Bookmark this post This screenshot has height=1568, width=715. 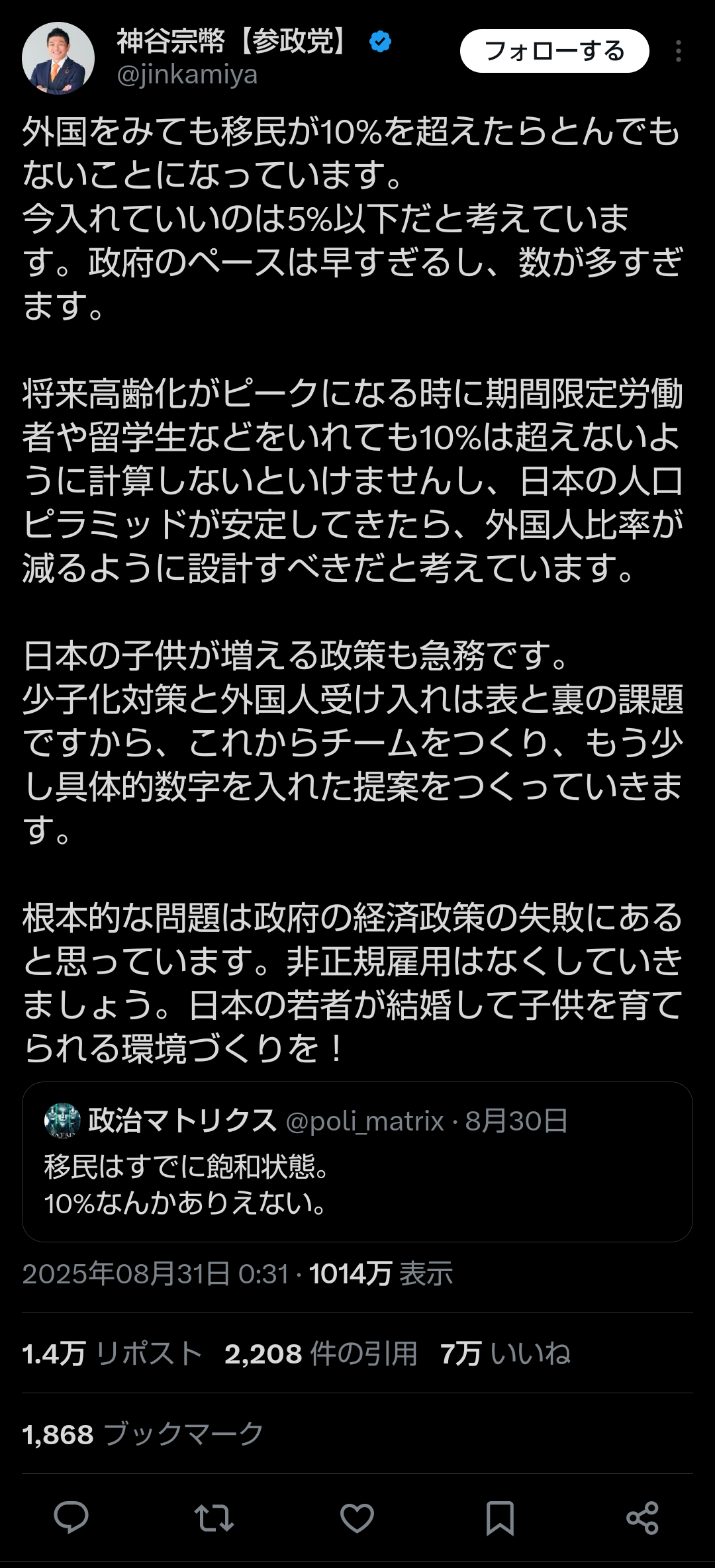[500, 1518]
